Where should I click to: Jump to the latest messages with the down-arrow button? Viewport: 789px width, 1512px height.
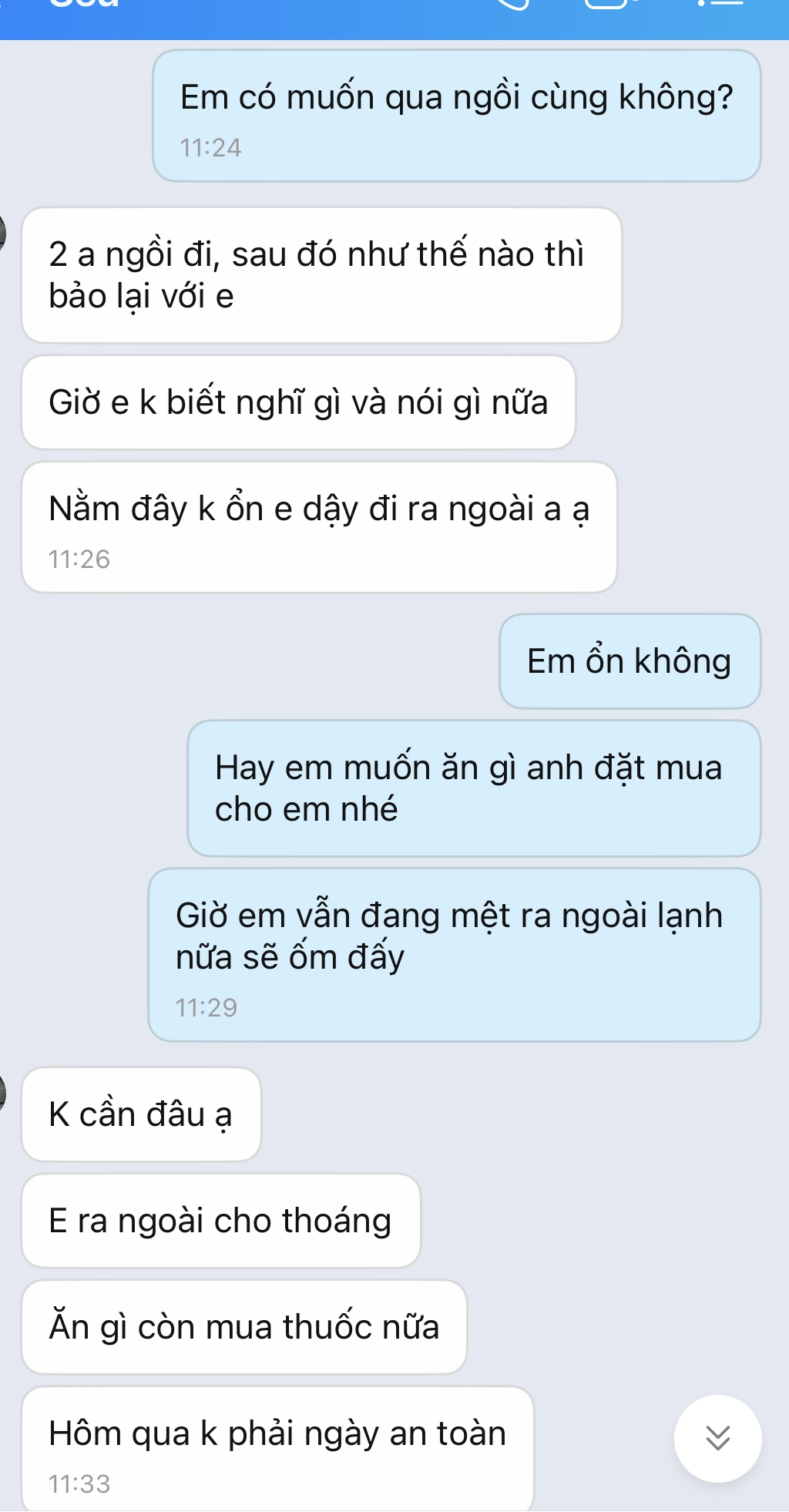(x=717, y=1438)
